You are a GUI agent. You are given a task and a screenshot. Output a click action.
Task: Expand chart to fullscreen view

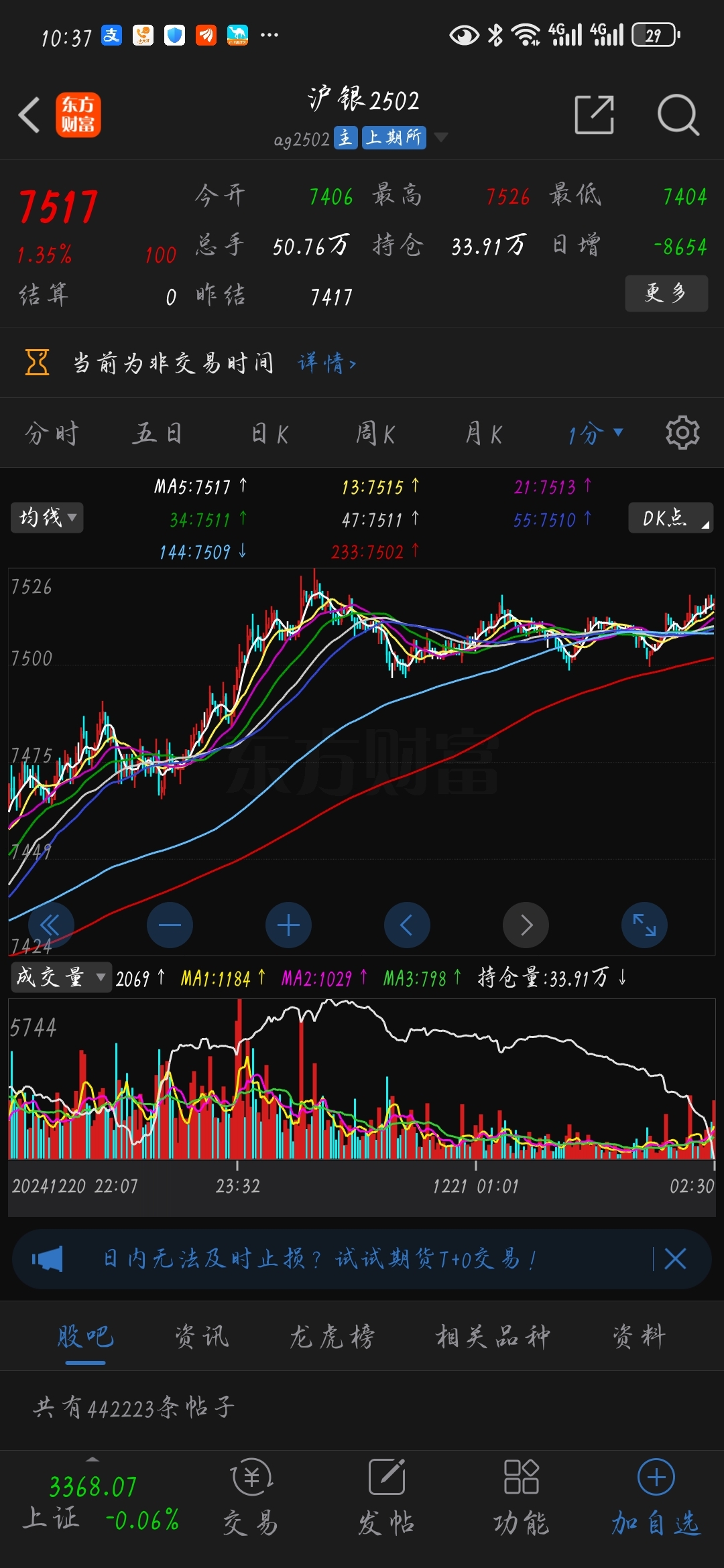(x=644, y=924)
